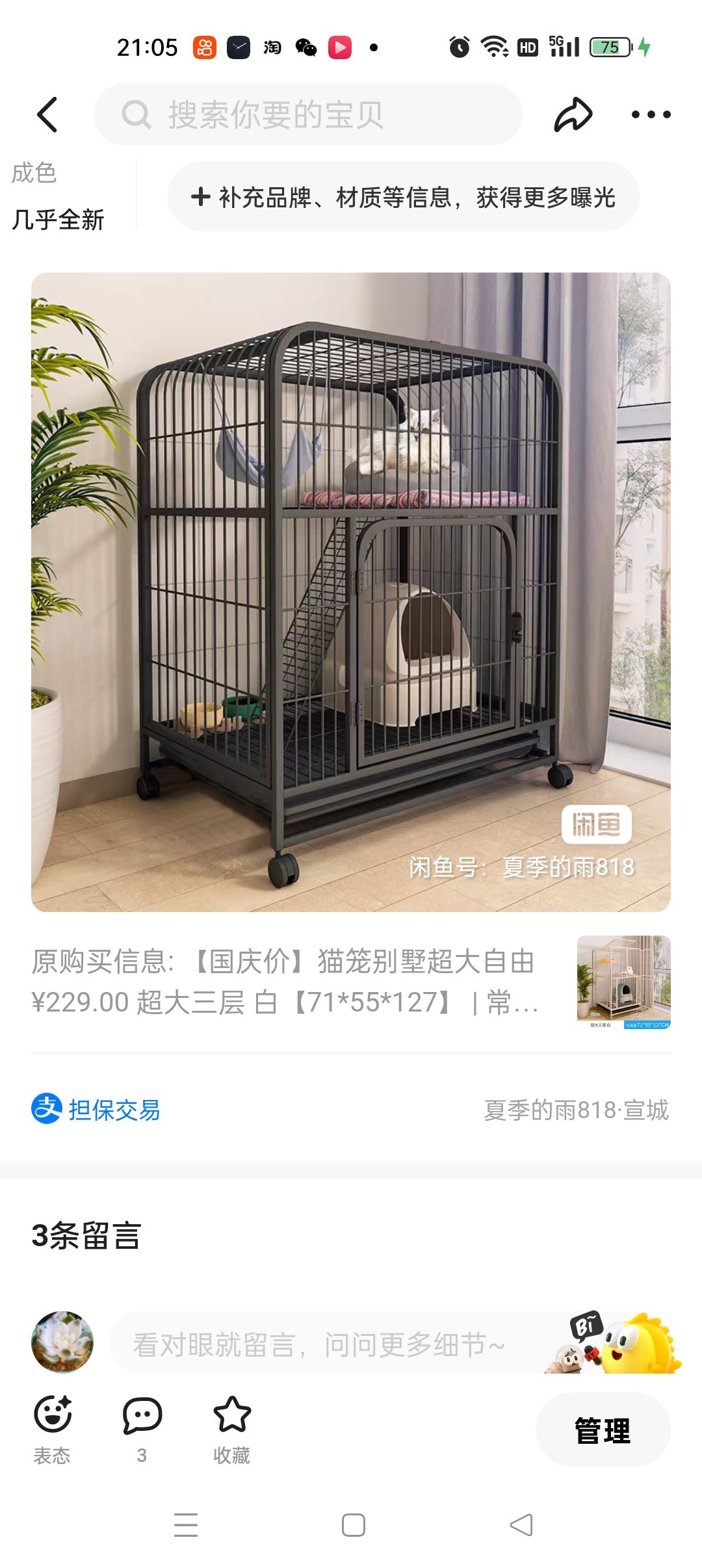View original purchase info 原购买信息

click(x=286, y=982)
